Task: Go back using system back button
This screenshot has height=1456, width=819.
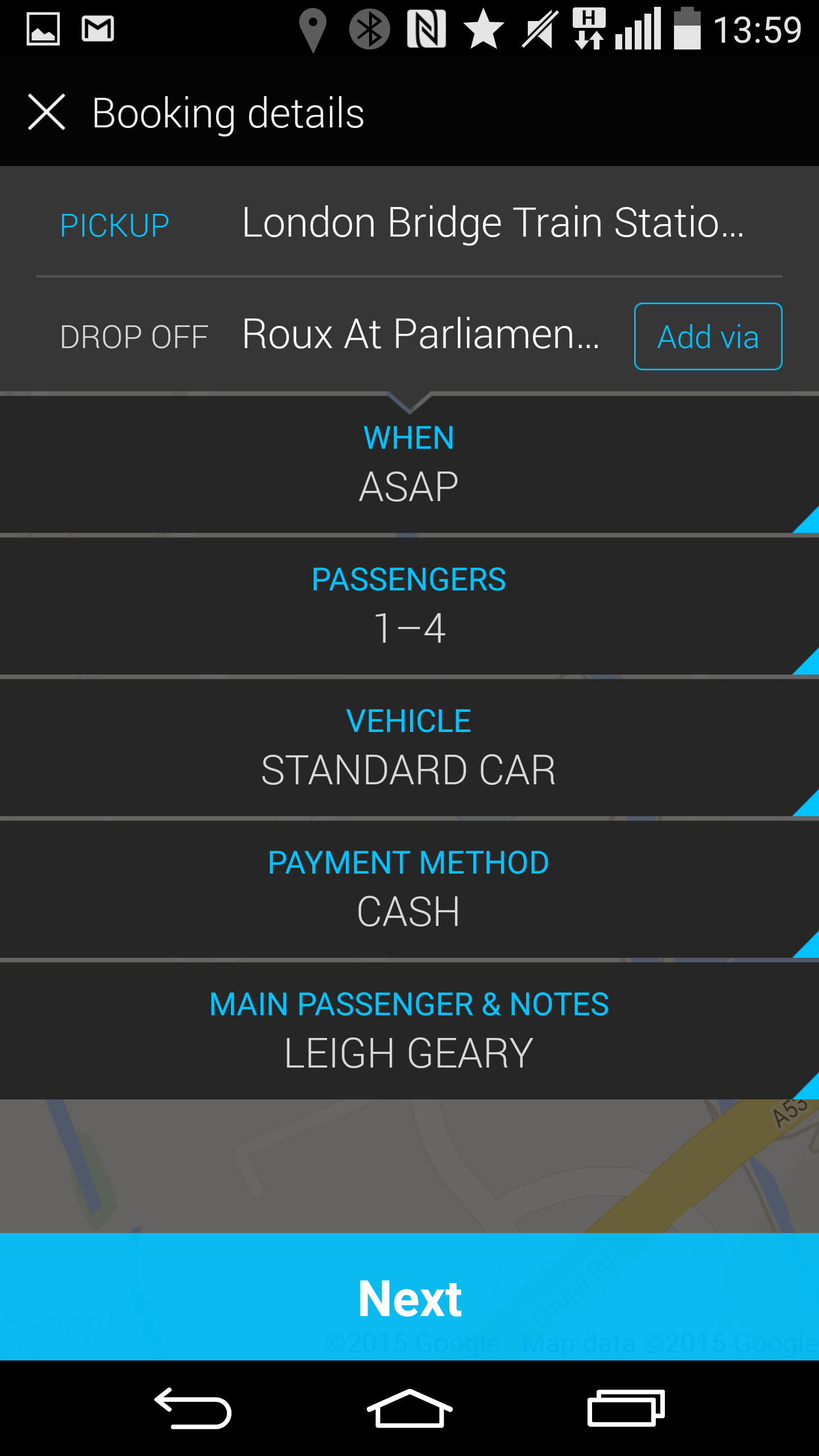Action: click(x=193, y=1408)
